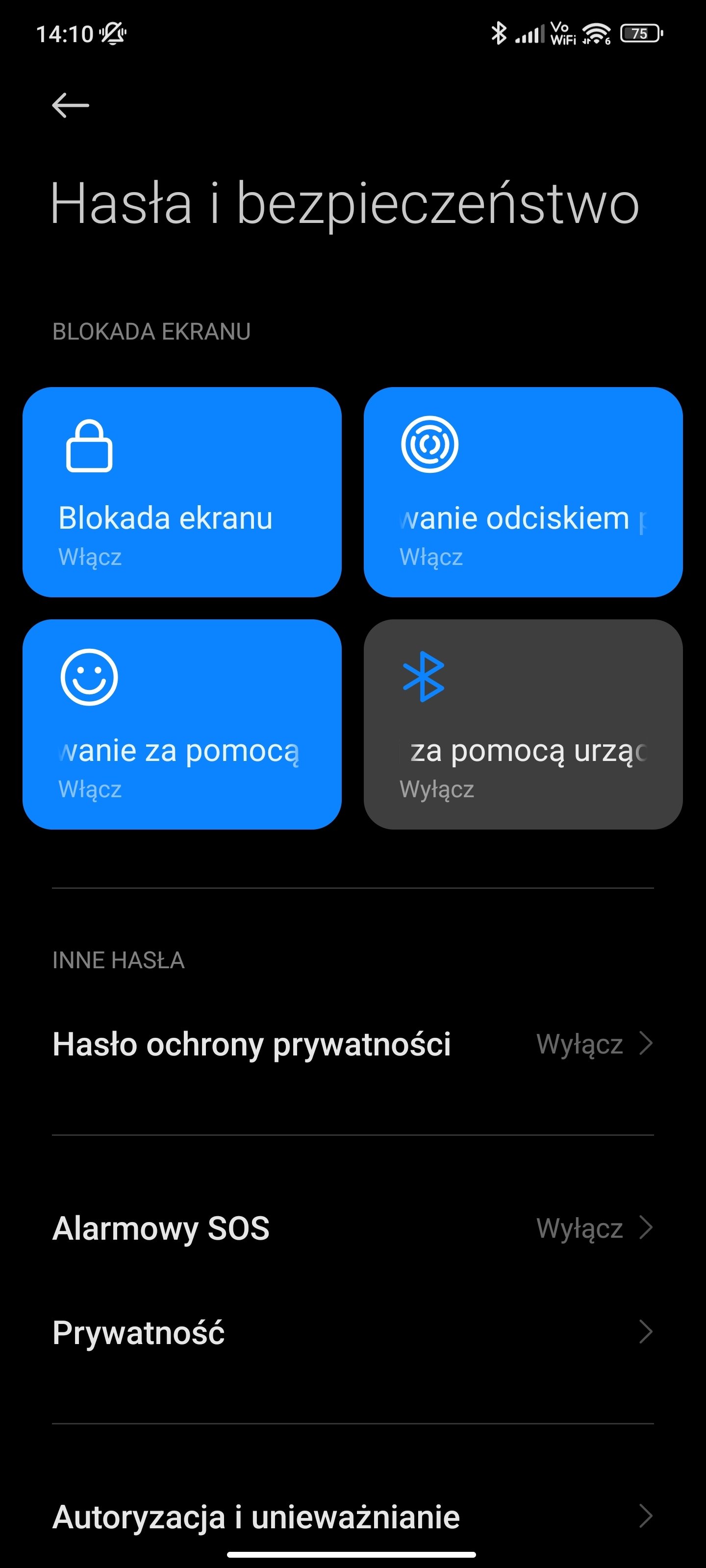
Task: Open Alarmowy SOS settings
Action: (353, 1228)
